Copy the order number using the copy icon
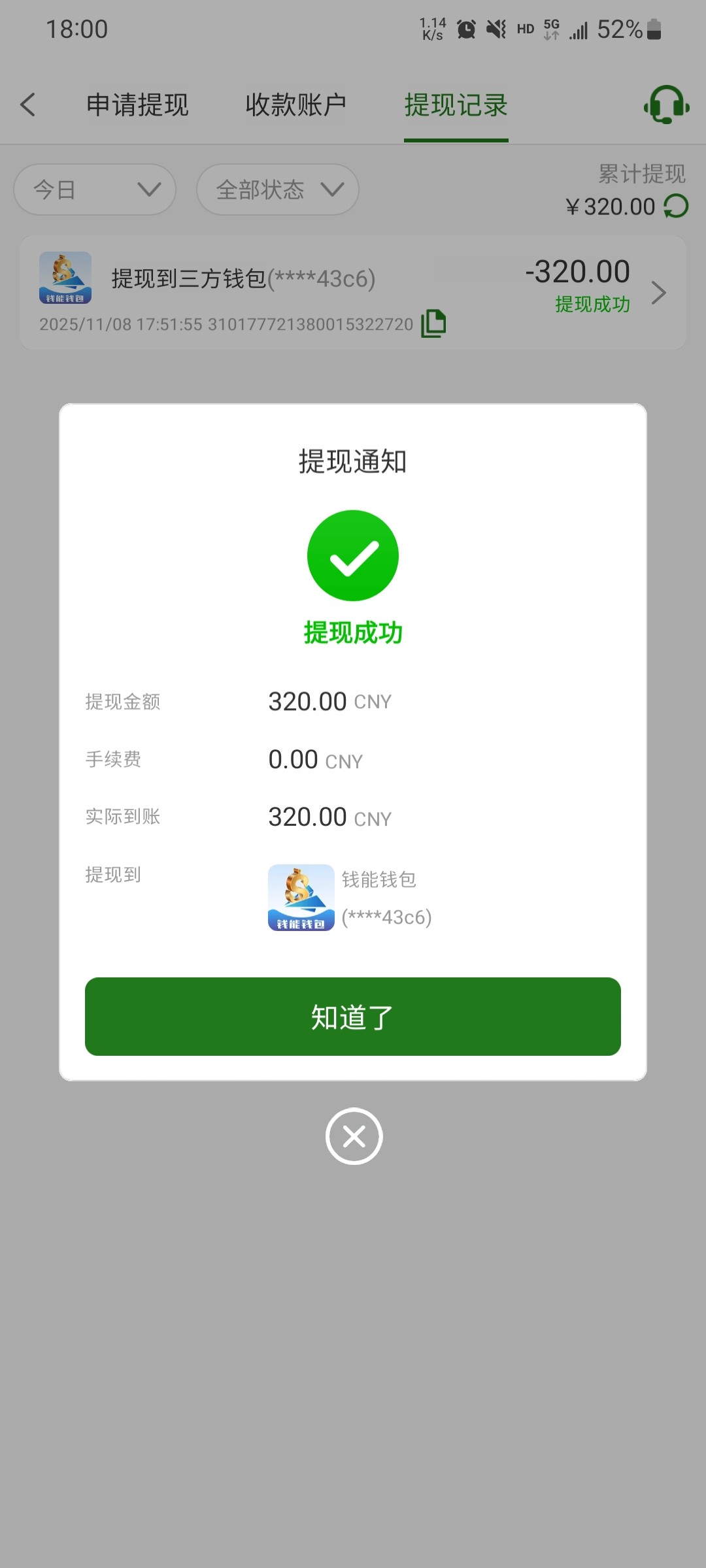The image size is (706, 1568). pyautogui.click(x=433, y=323)
